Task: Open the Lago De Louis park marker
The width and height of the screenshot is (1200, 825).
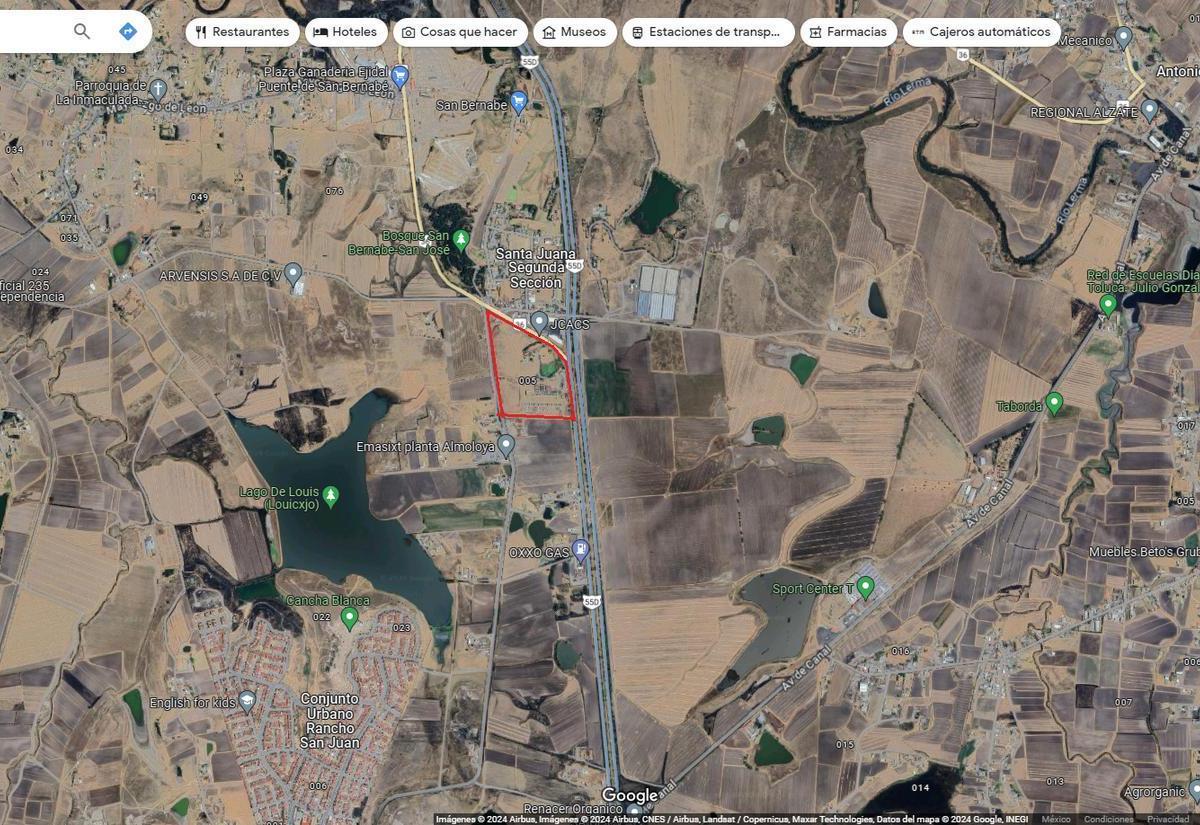Action: 331,496
